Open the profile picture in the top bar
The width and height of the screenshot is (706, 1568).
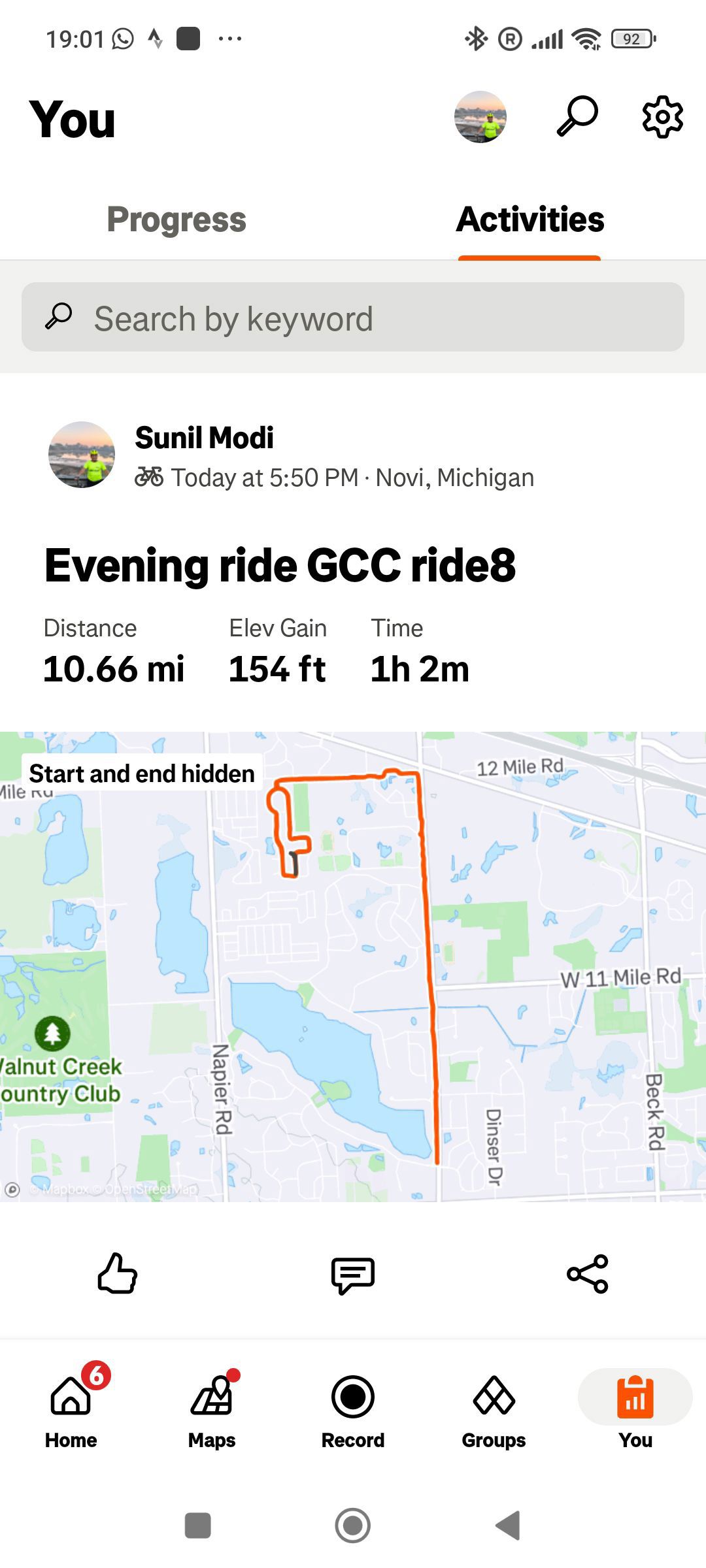480,117
